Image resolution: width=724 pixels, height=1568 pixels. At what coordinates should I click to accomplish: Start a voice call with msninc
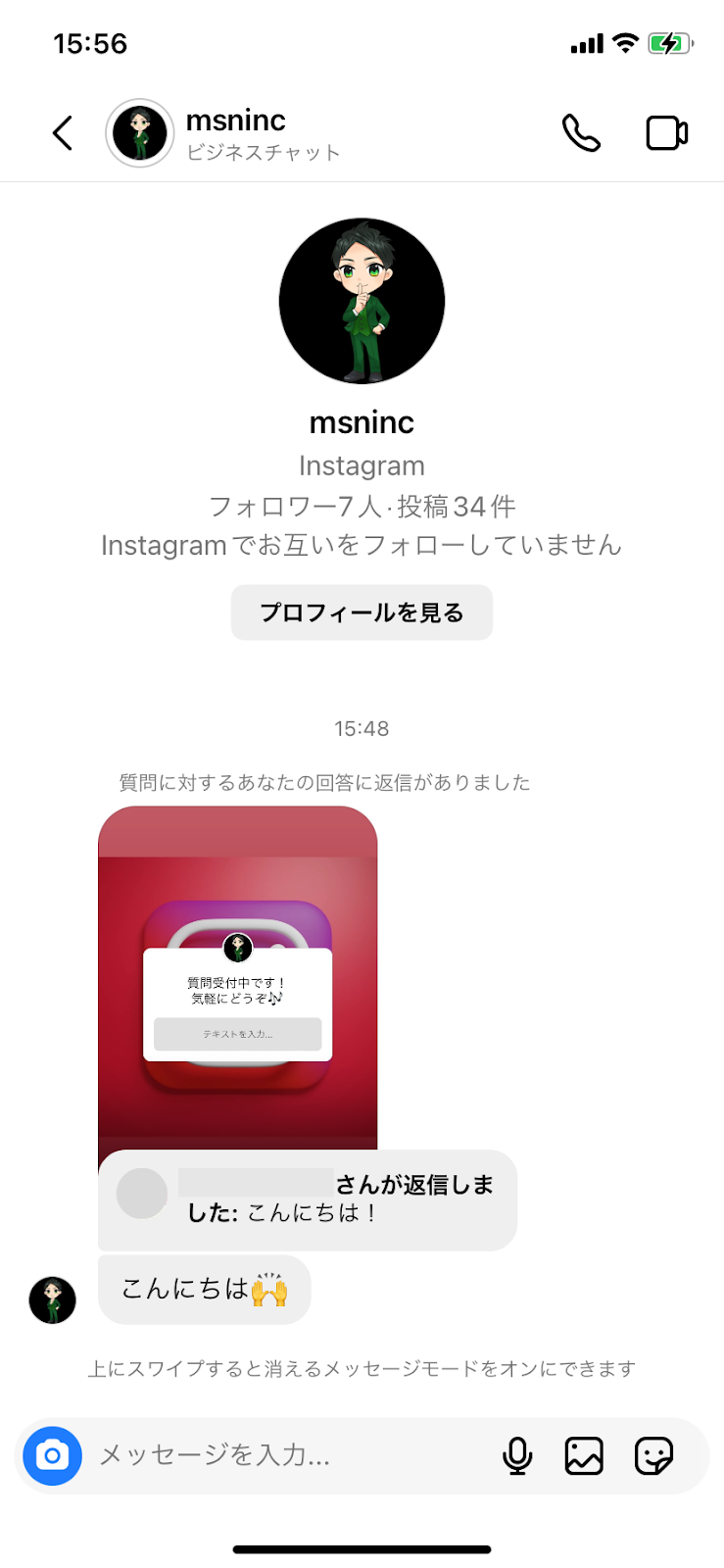581,133
